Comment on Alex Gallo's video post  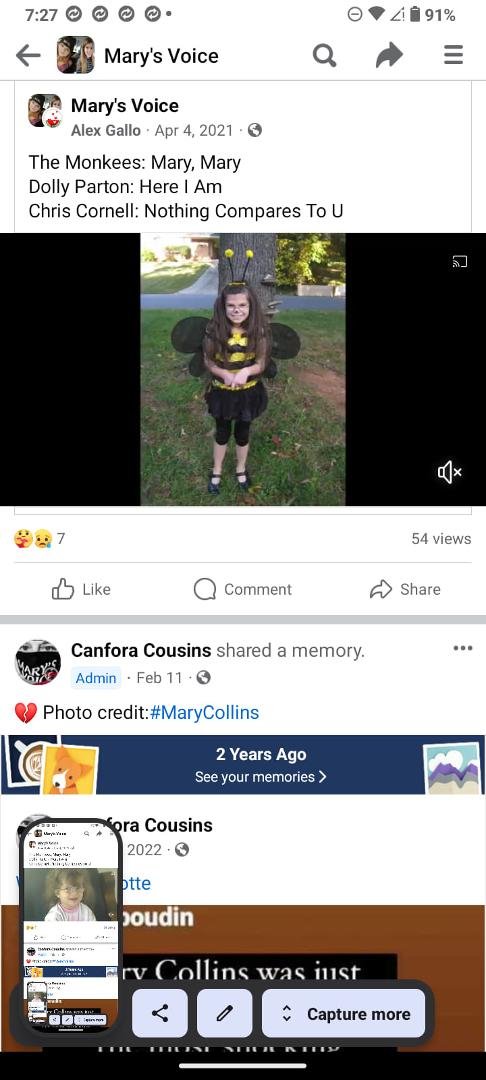pos(242,589)
